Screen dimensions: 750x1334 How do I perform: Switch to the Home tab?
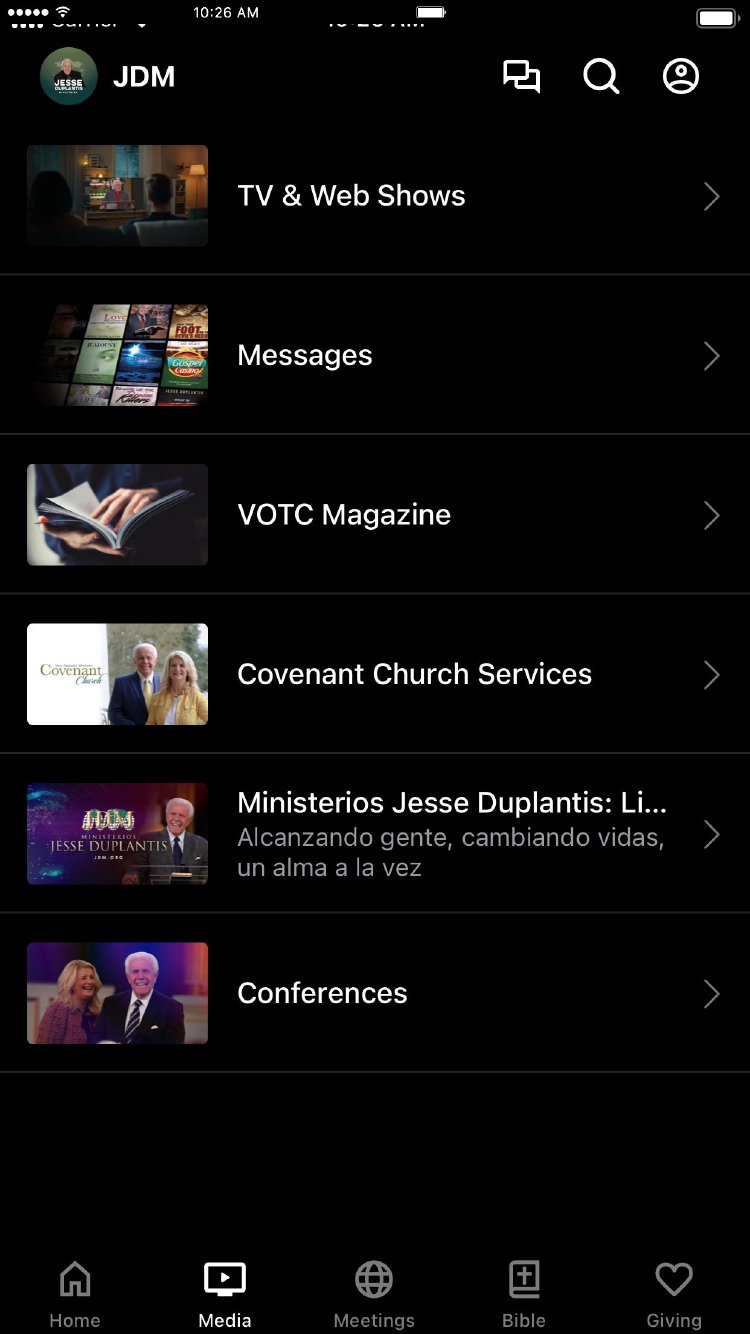(x=75, y=1294)
